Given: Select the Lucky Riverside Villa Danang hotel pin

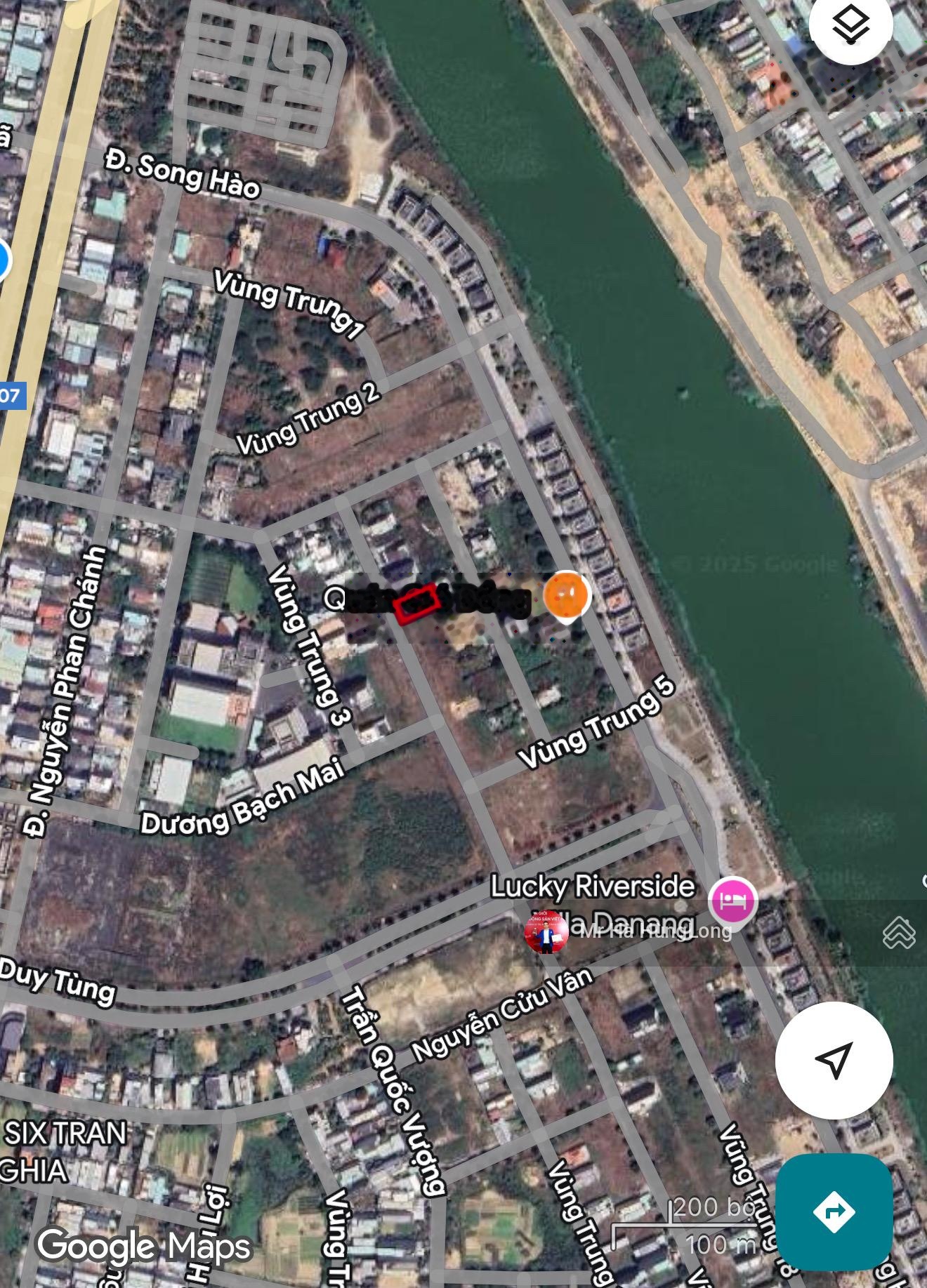Looking at the screenshot, I should 732,900.
